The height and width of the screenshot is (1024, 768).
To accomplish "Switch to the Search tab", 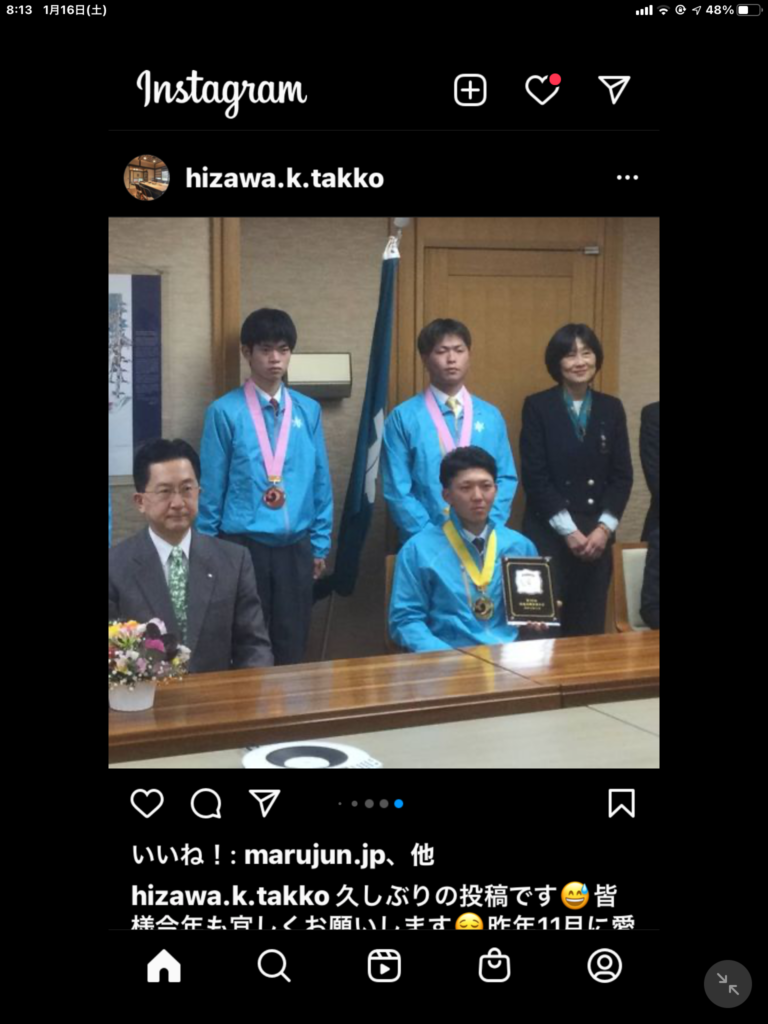I will (x=274, y=965).
